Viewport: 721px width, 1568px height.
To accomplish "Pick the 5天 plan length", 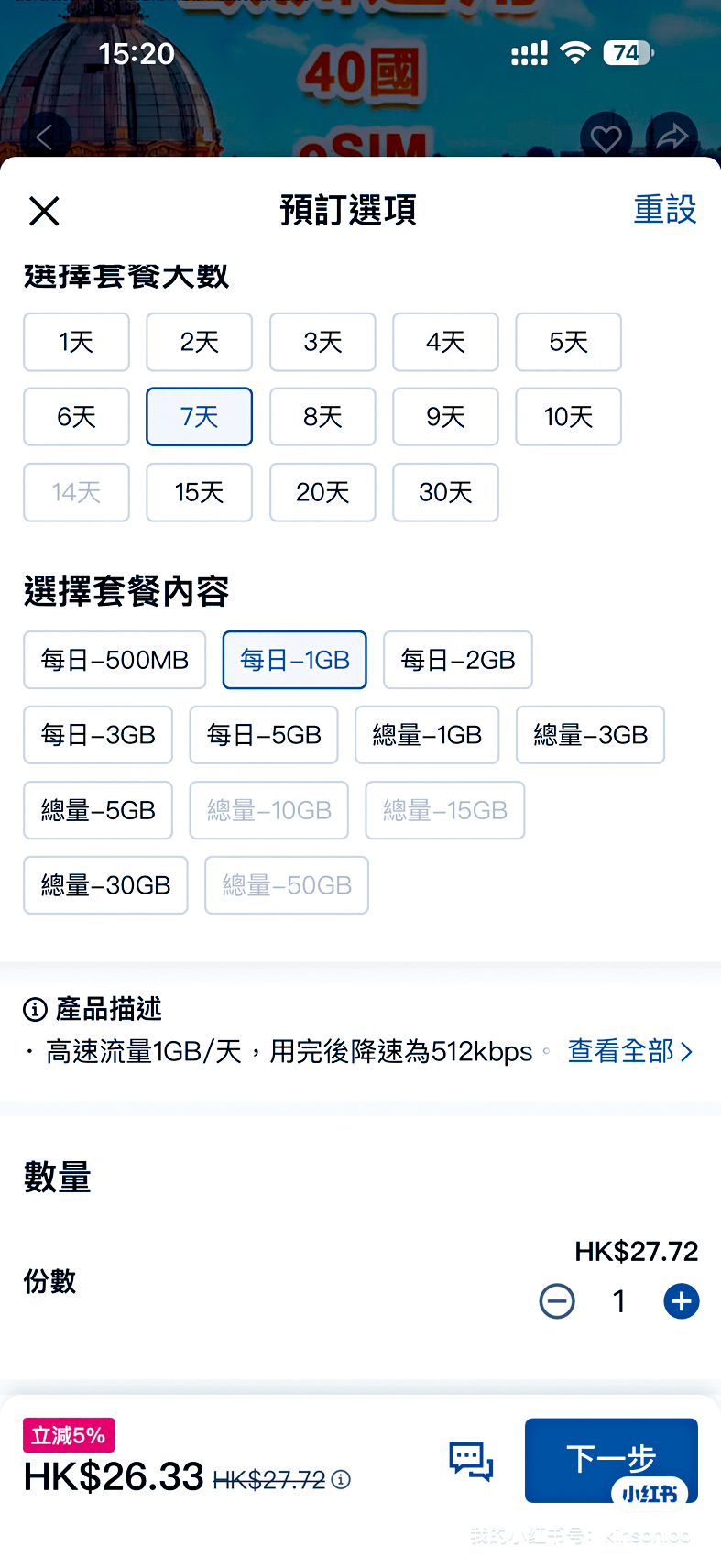I will coord(568,342).
